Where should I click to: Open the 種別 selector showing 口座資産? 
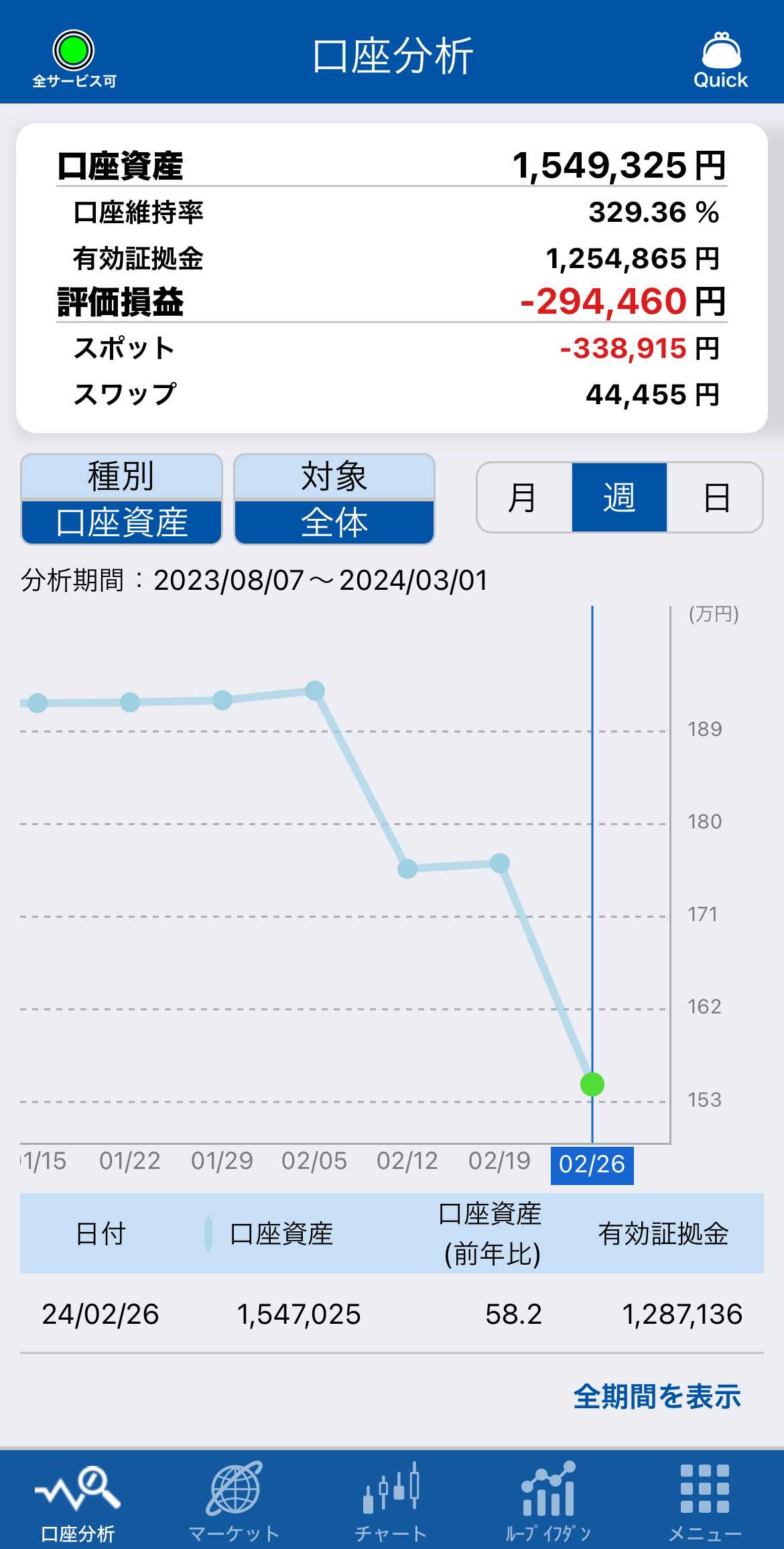pyautogui.click(x=121, y=499)
